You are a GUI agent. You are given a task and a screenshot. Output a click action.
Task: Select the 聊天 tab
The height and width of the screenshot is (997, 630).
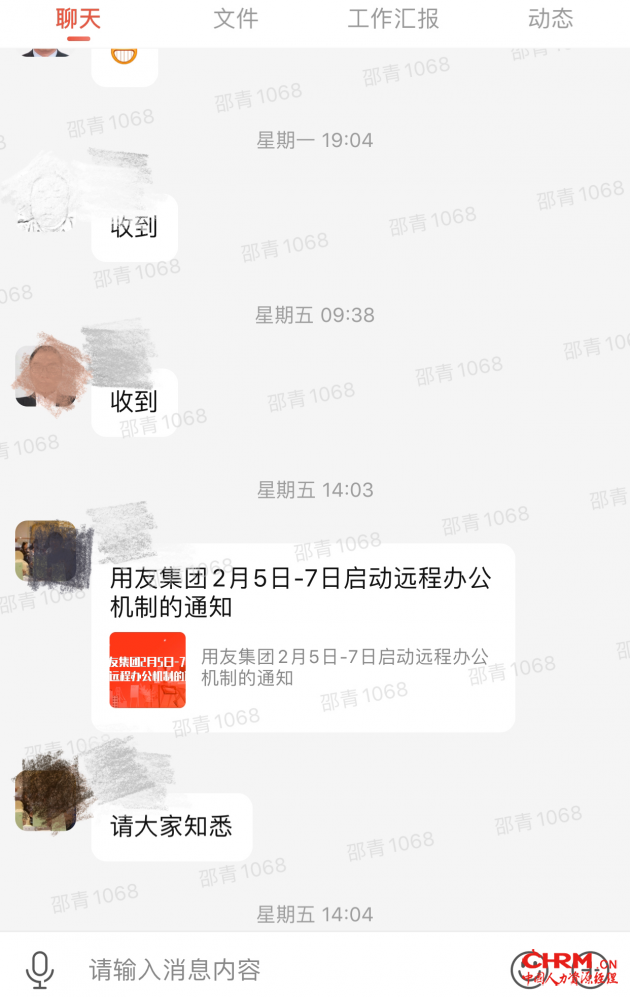coord(79,19)
